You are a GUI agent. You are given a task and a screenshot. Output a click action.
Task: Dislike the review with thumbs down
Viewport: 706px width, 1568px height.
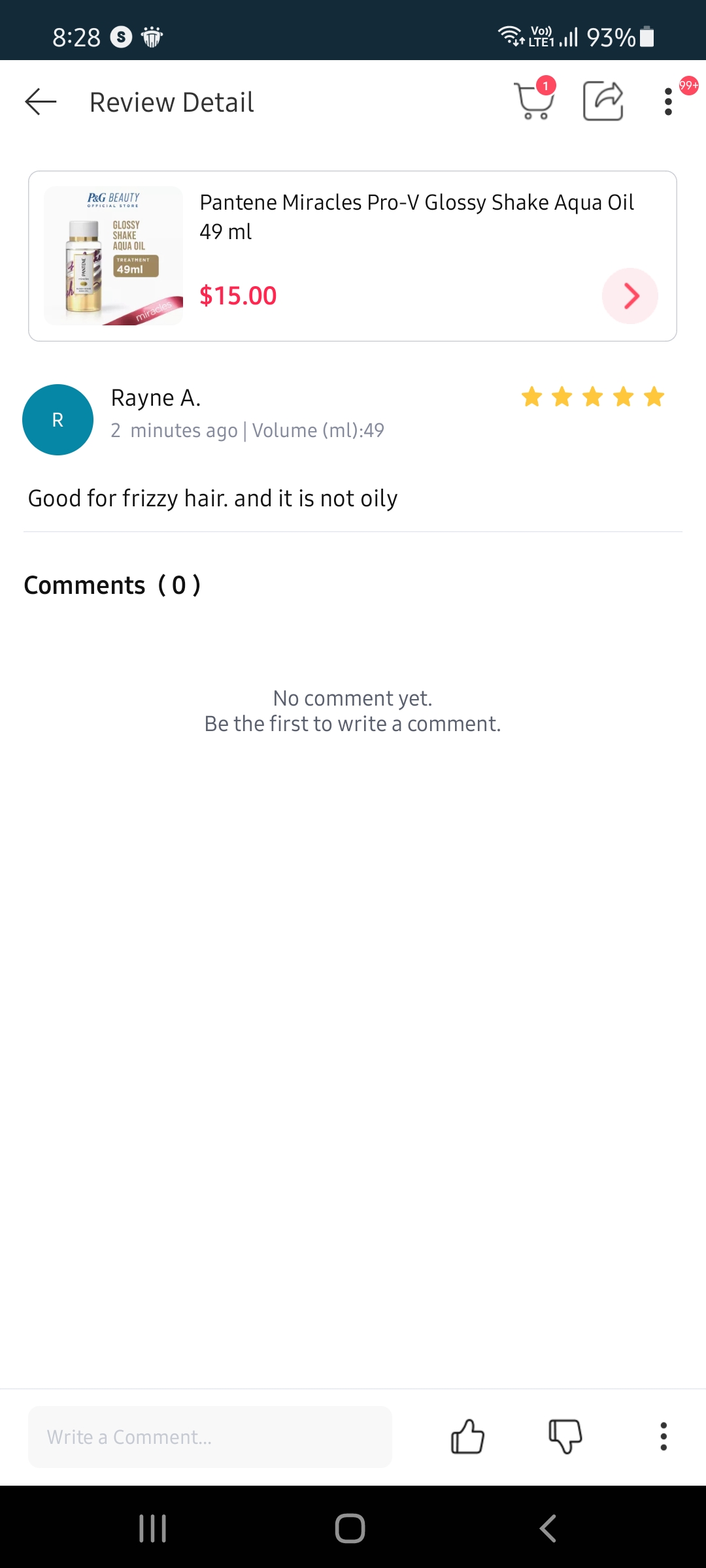pos(565,1437)
